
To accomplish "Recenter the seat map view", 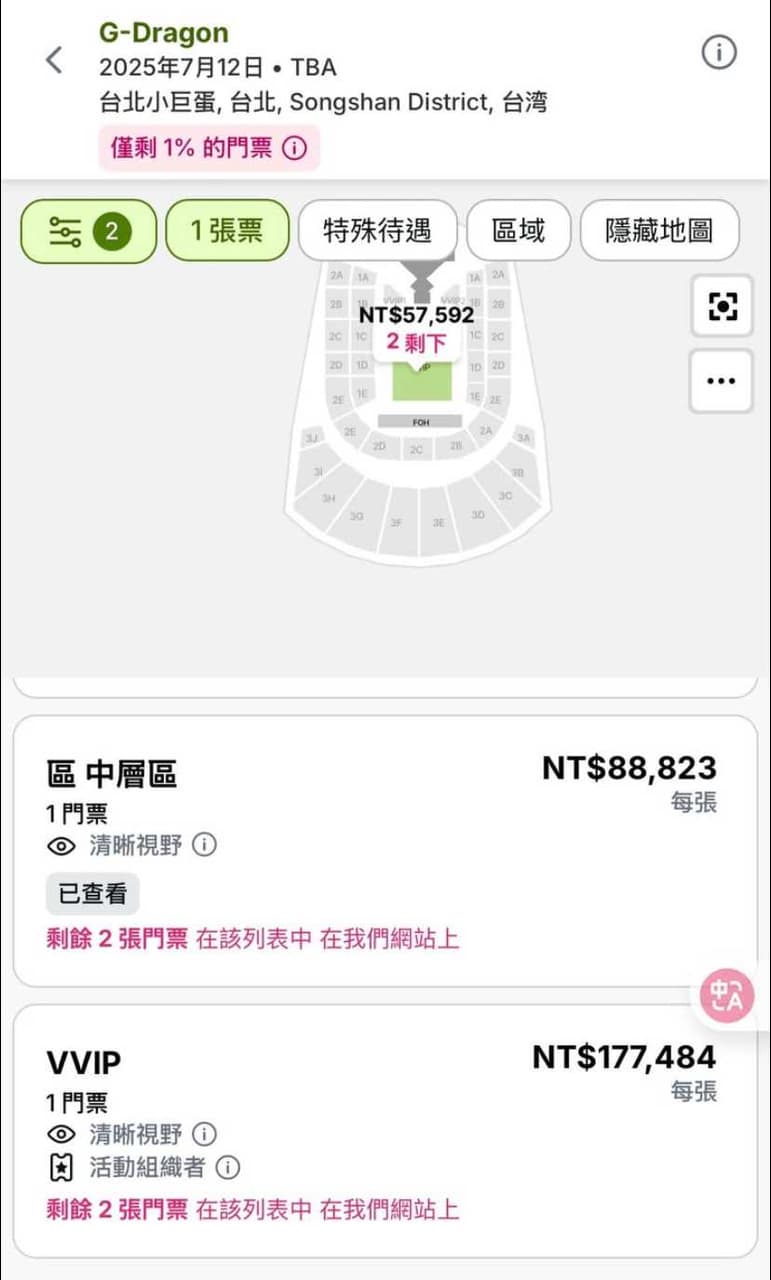I will (x=721, y=307).
